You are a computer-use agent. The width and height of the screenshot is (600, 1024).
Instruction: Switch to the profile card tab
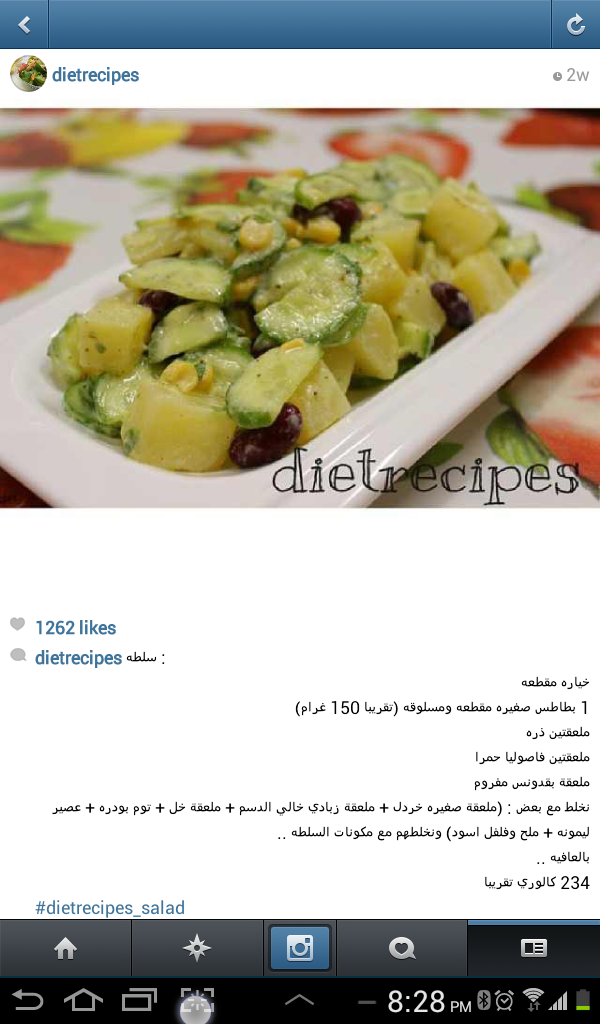[533, 949]
